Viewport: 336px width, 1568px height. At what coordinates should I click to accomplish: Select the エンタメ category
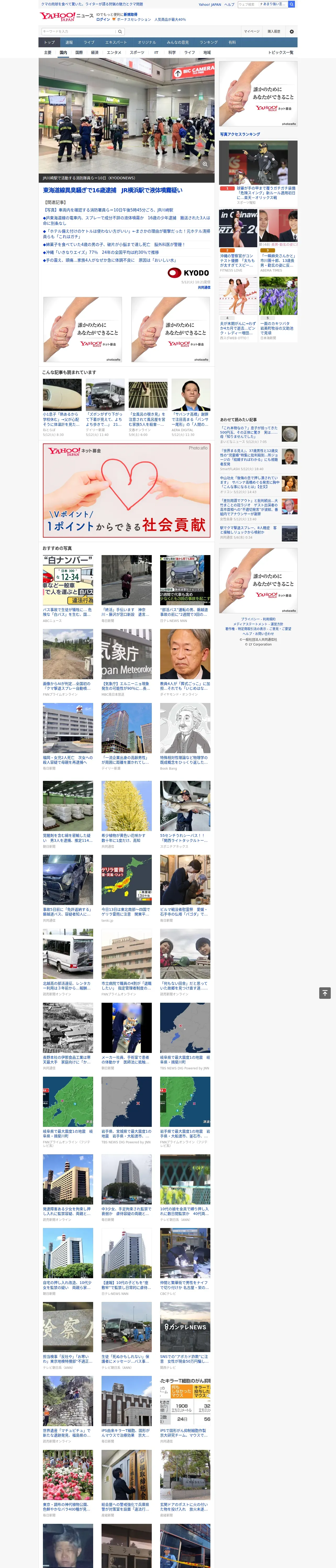tap(114, 52)
